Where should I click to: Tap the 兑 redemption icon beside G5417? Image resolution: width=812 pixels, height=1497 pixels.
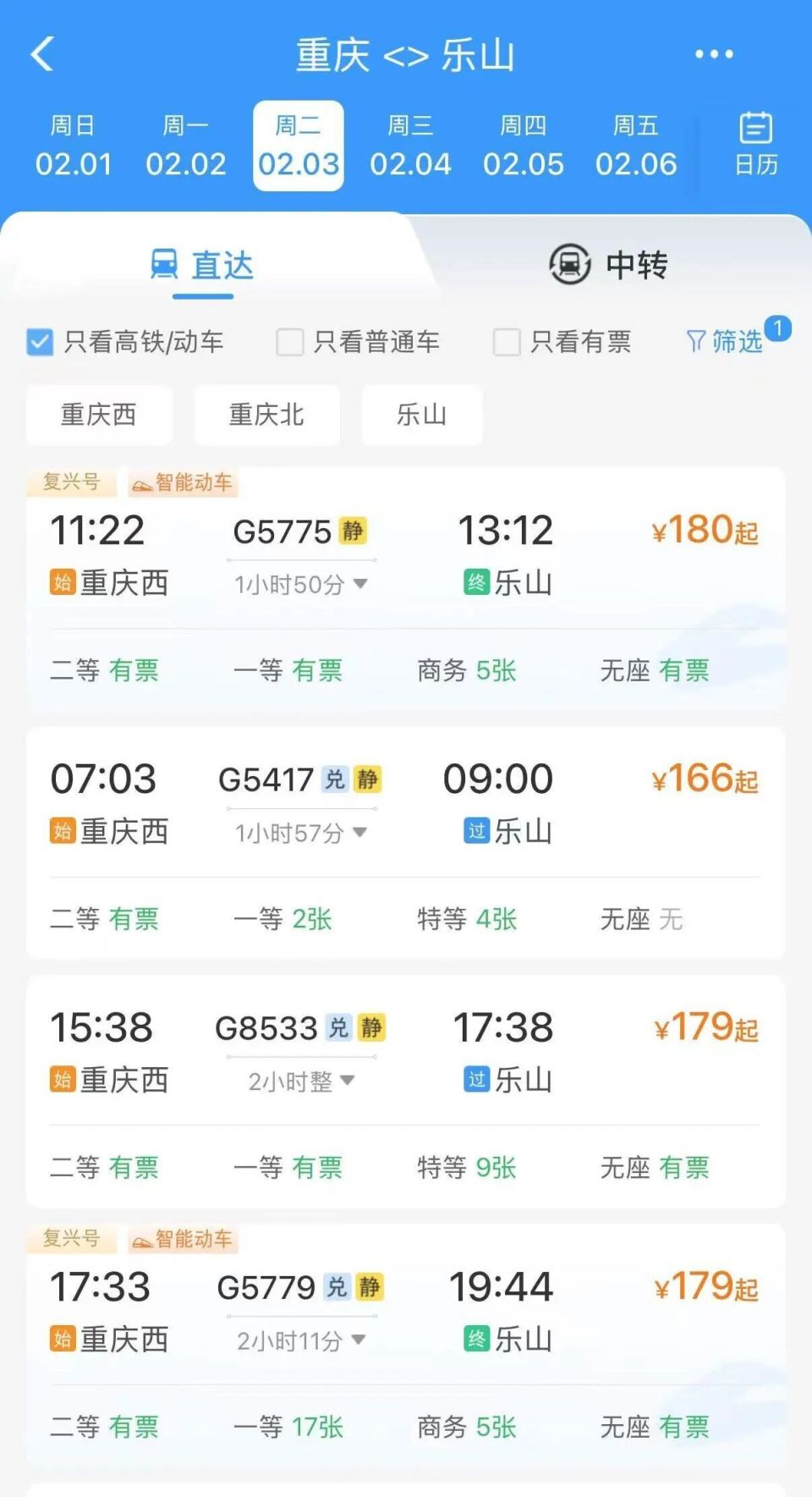pos(333,779)
